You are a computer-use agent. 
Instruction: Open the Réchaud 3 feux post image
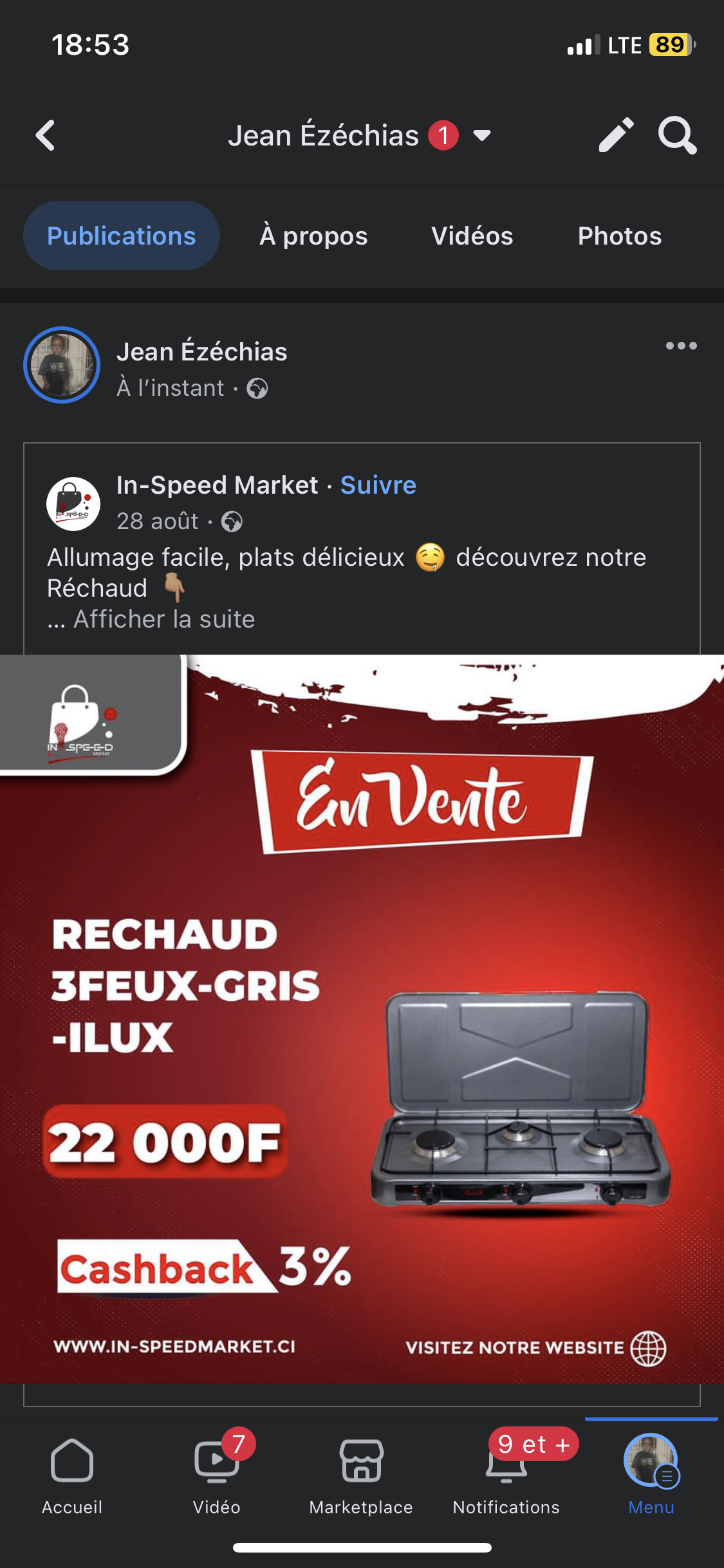362,1017
